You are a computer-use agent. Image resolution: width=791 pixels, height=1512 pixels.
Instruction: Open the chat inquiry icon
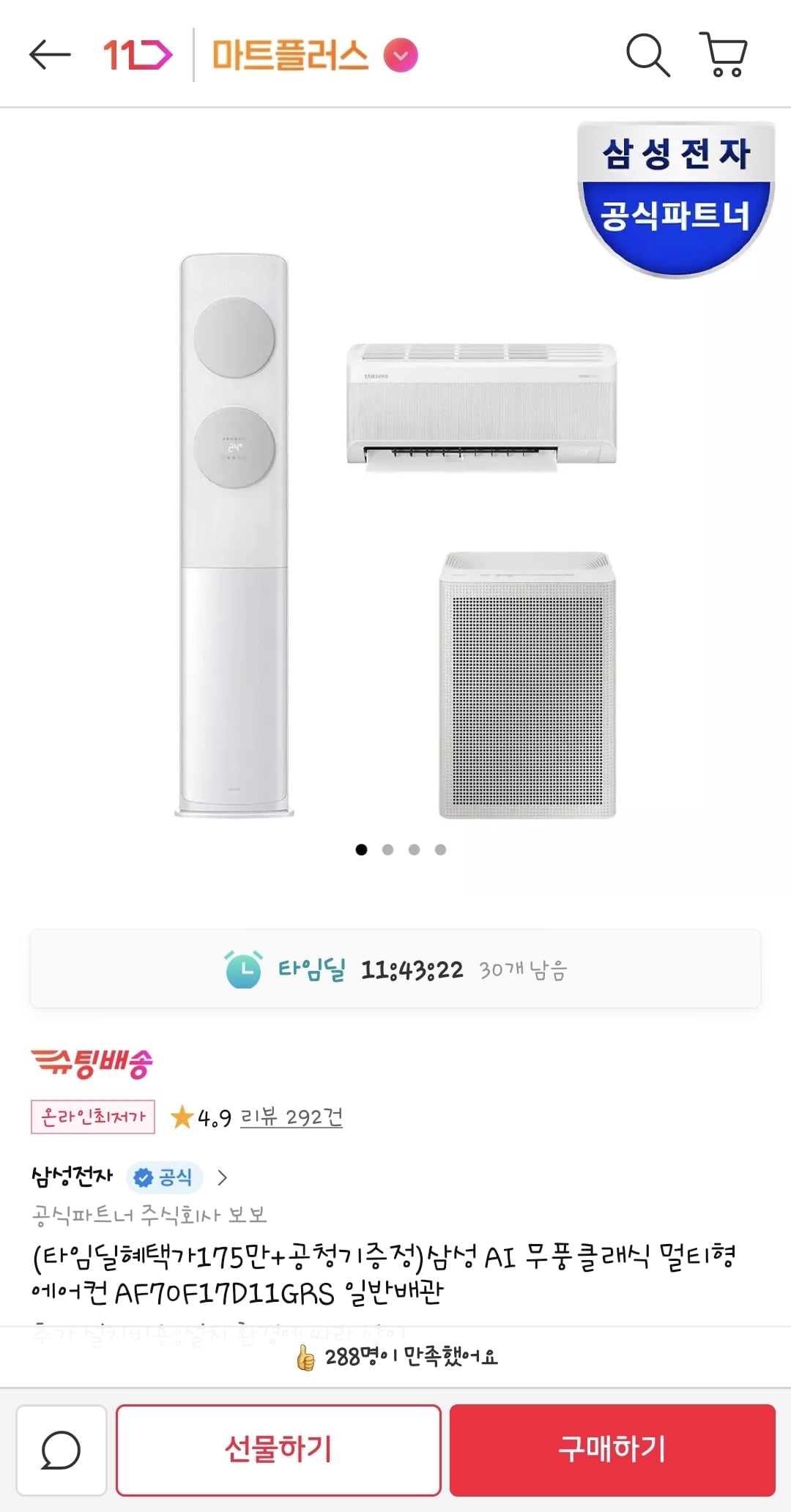61,1450
